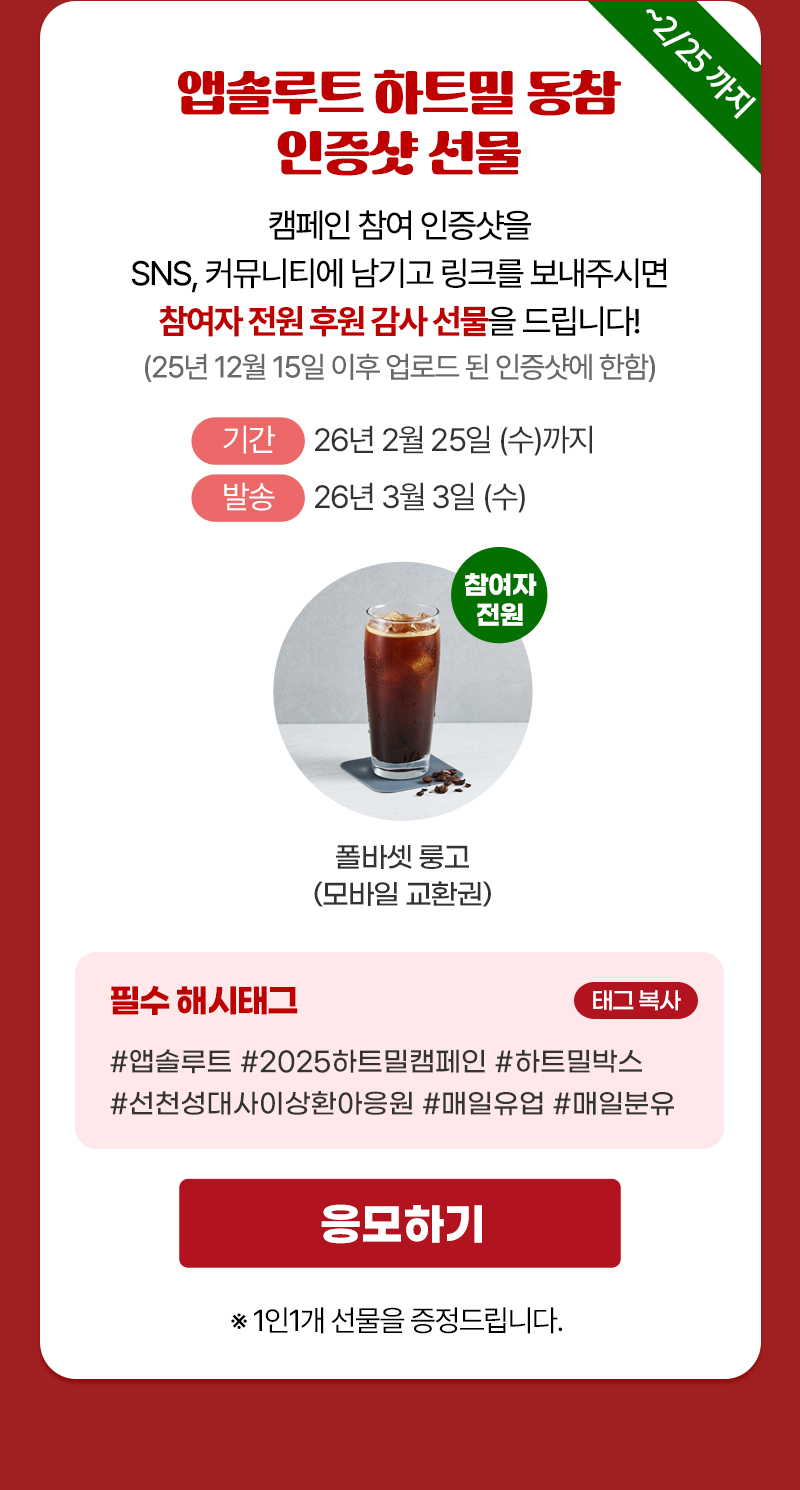
Task: Tap the 응모하기 button
Action: point(400,1223)
